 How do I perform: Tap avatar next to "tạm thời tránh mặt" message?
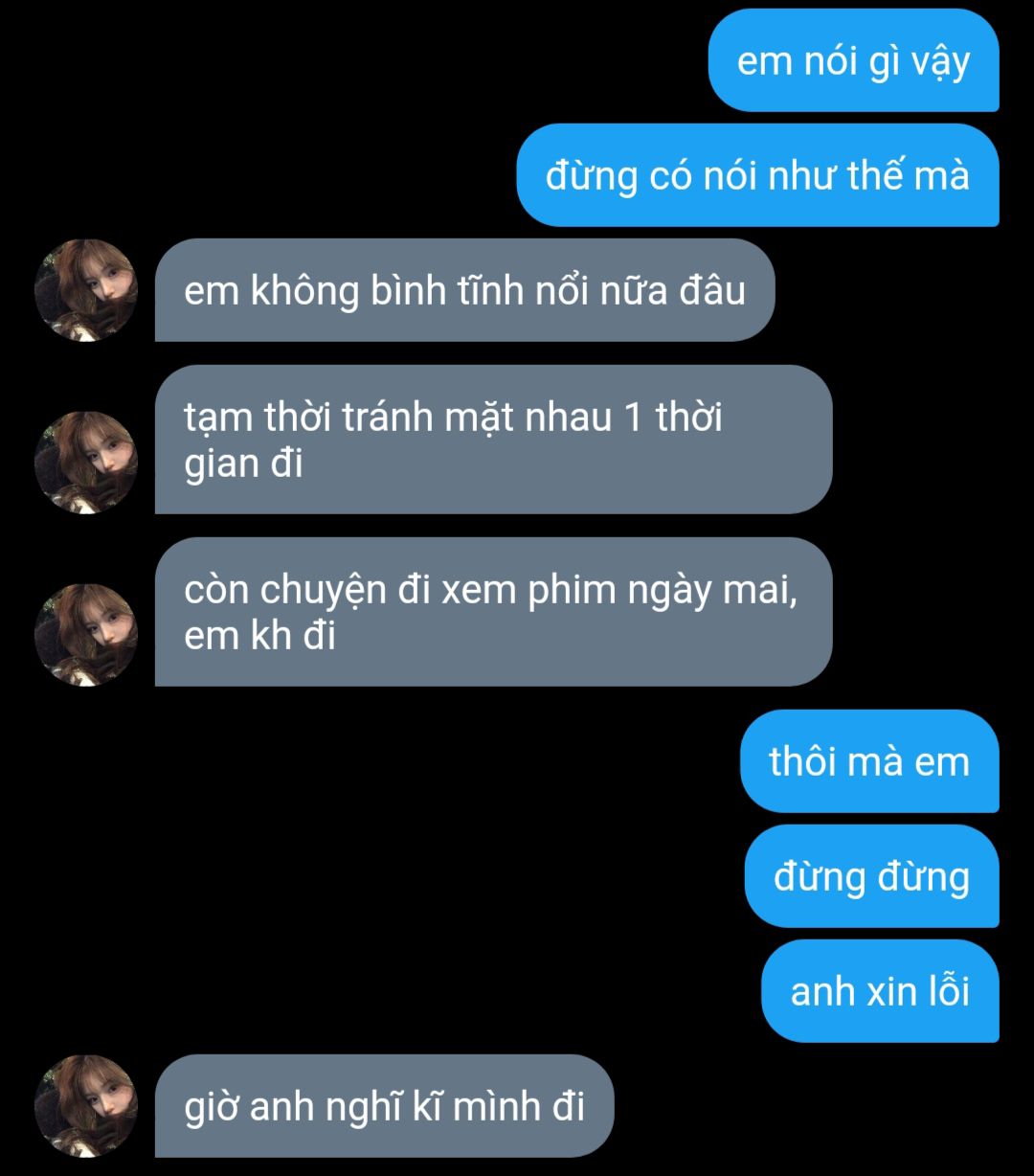coord(86,463)
